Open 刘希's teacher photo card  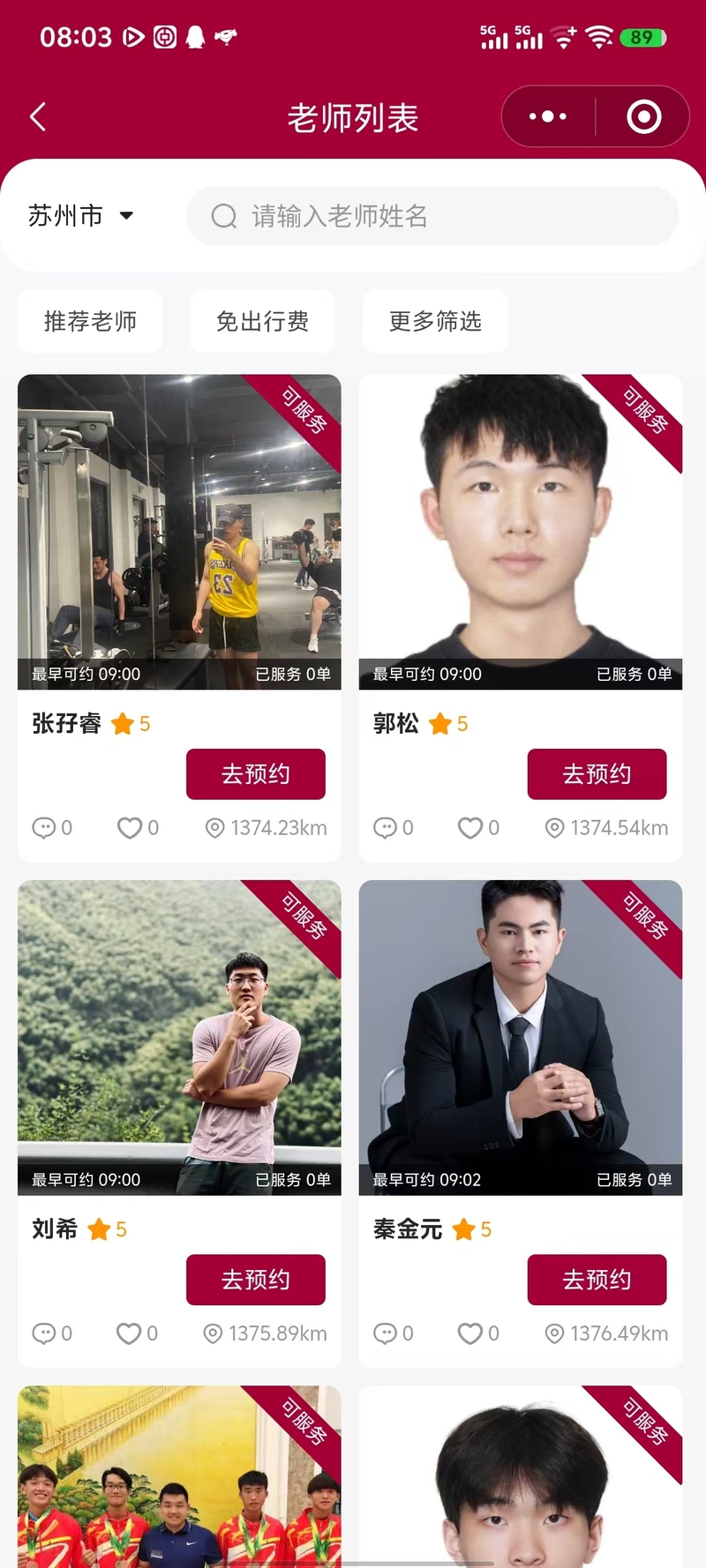179,1037
